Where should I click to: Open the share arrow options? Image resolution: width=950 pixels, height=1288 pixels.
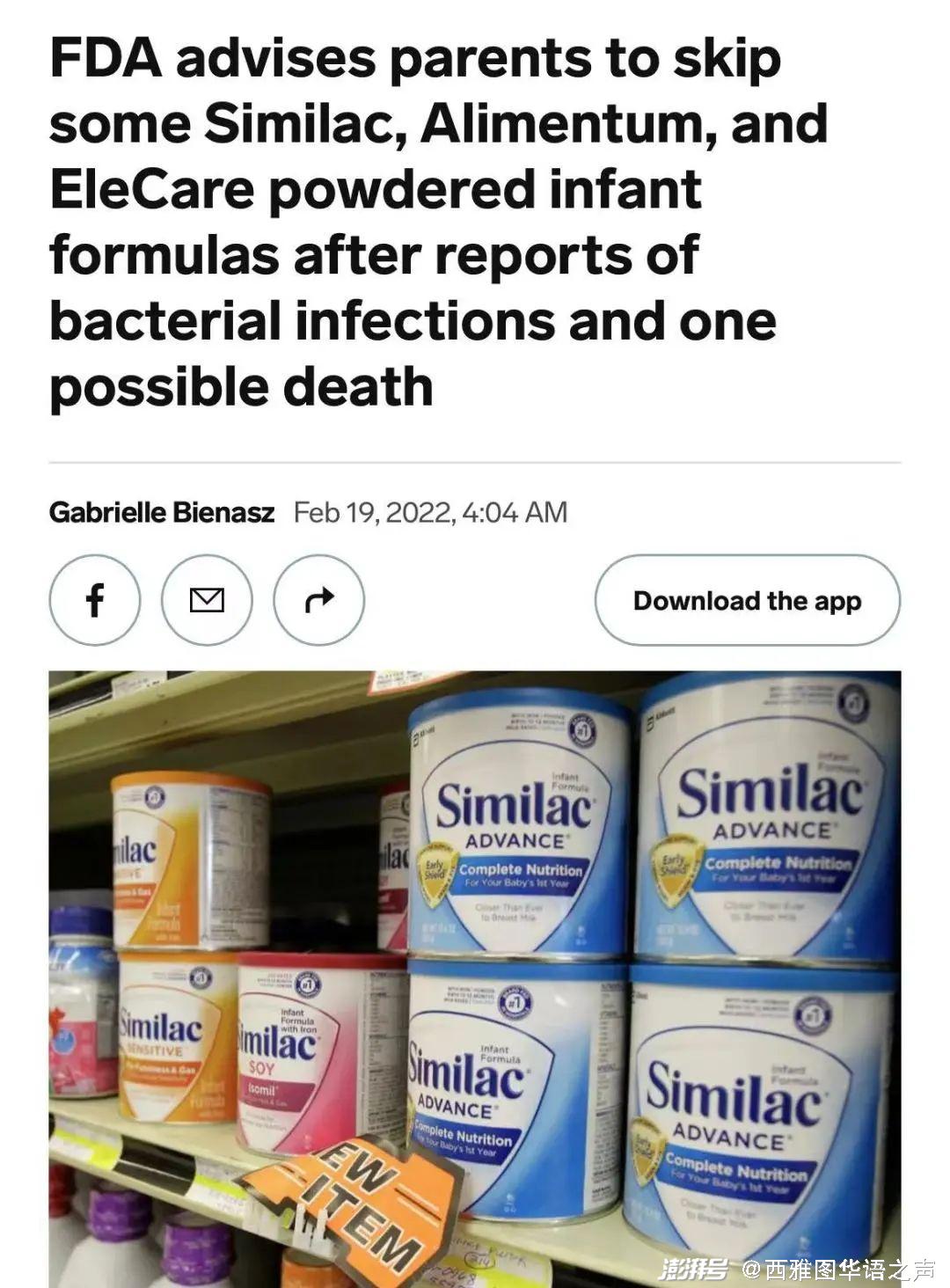click(x=318, y=600)
